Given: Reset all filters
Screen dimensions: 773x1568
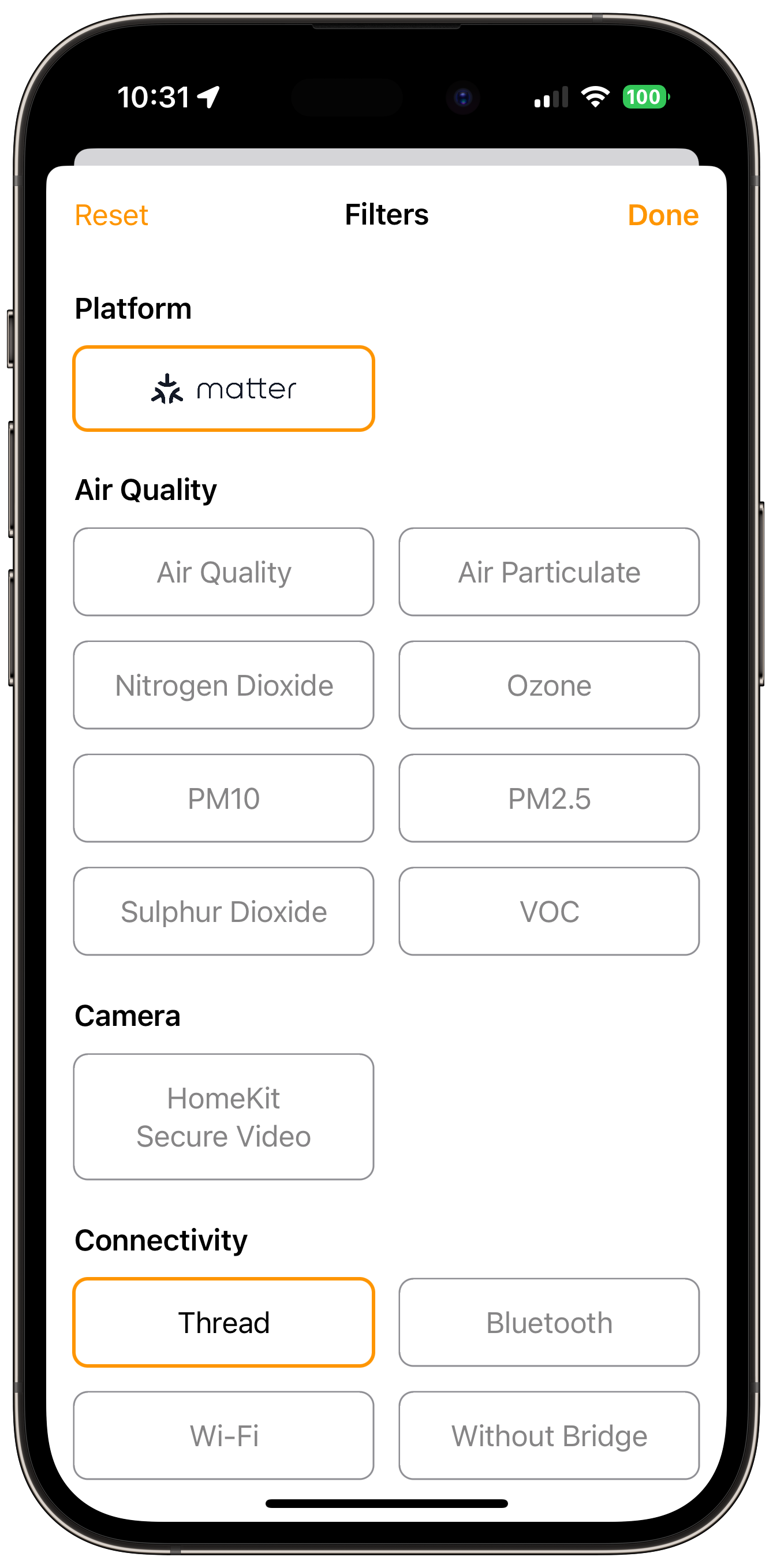Looking at the screenshot, I should point(111,215).
